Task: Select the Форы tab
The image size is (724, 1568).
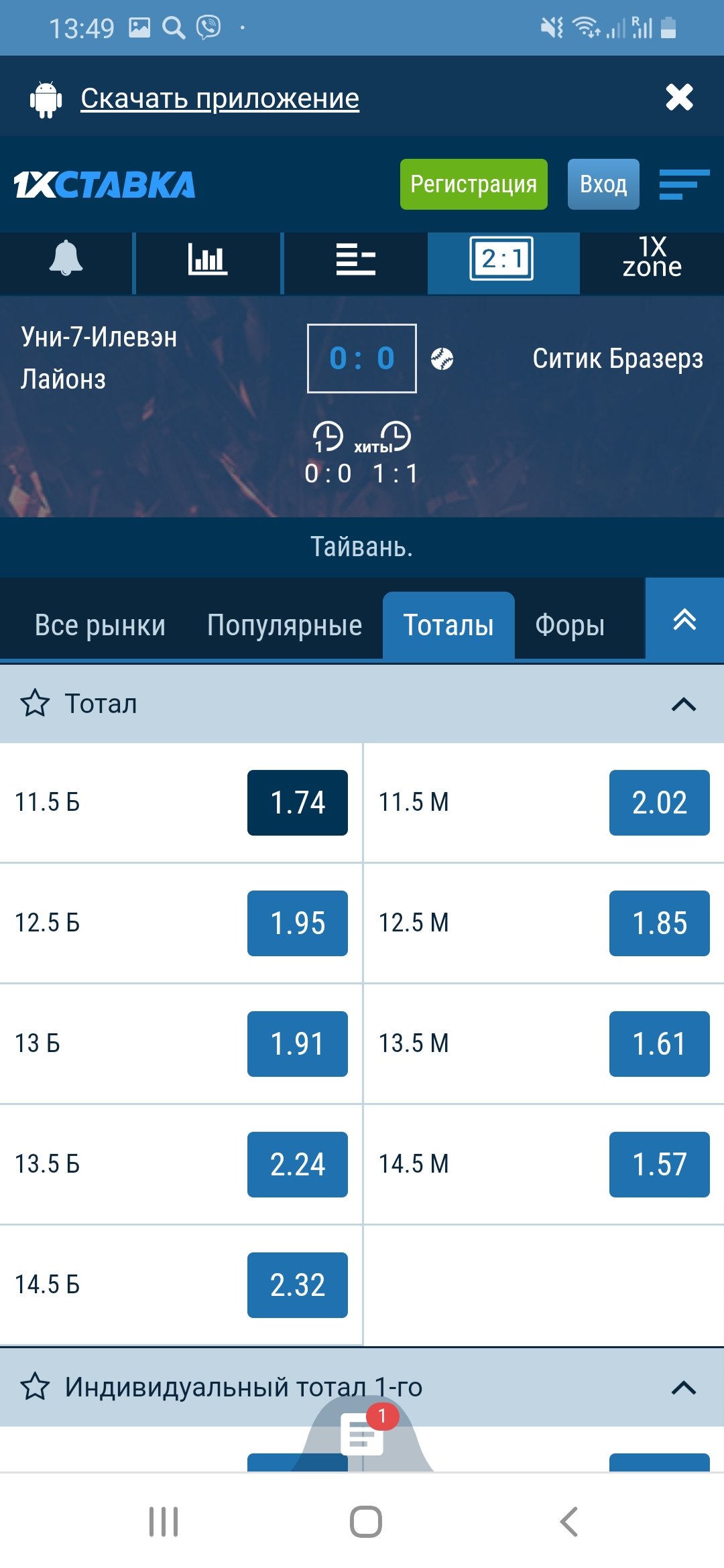Action: point(570,625)
